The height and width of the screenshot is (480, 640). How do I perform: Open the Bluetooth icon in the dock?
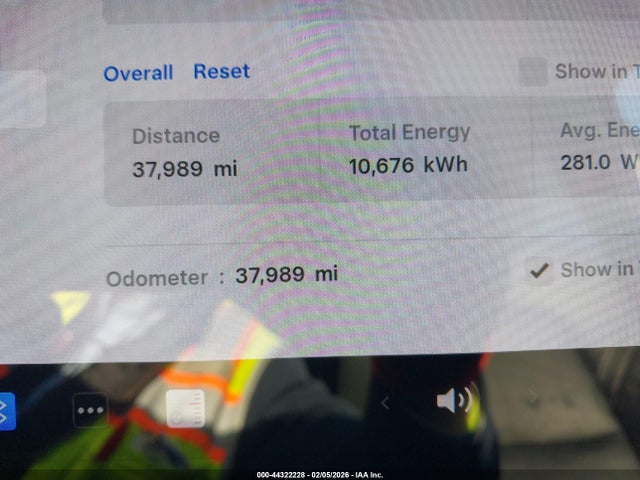coord(5,410)
